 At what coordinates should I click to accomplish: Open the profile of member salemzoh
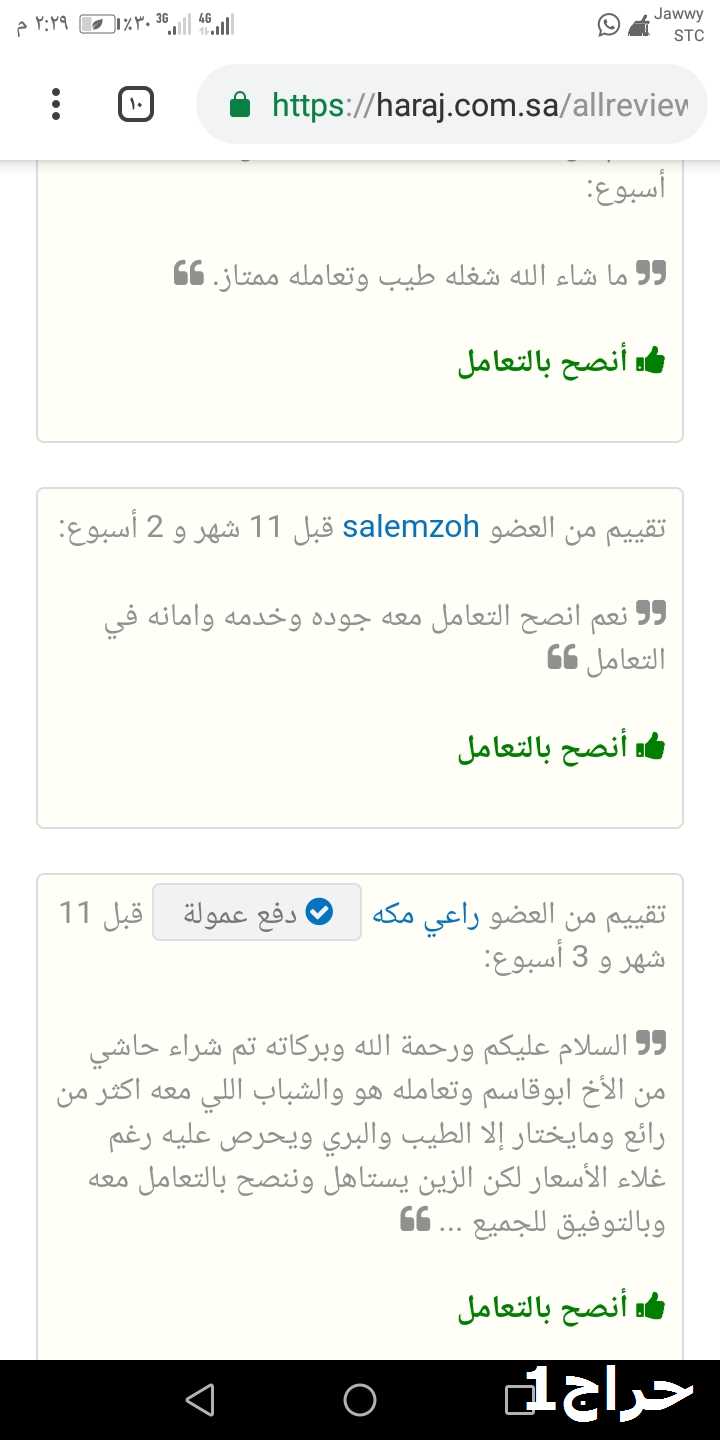(411, 527)
